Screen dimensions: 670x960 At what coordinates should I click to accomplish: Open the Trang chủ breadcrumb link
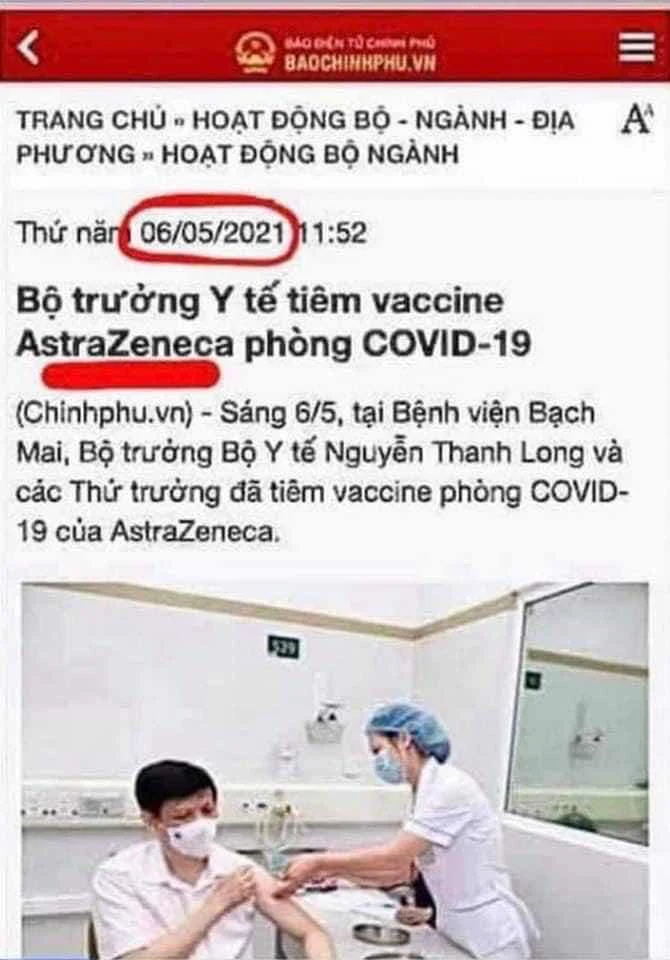pos(89,121)
